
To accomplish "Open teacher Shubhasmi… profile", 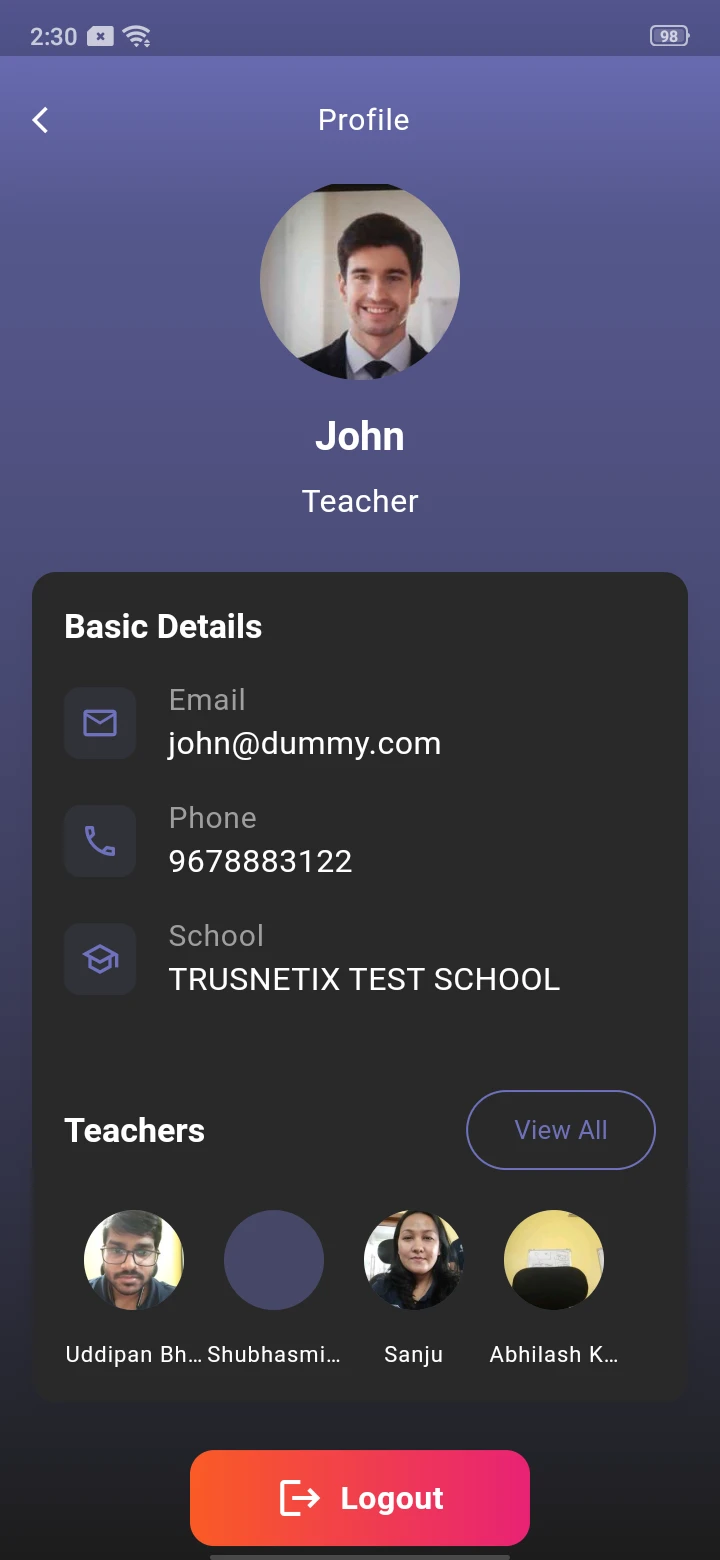I will (274, 1260).
